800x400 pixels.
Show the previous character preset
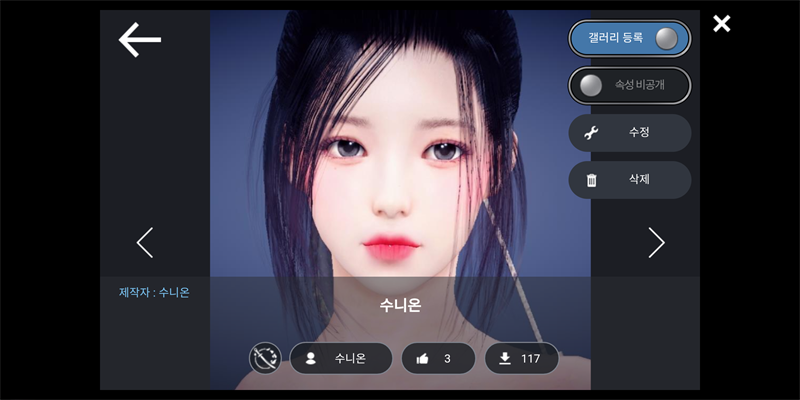click(145, 243)
